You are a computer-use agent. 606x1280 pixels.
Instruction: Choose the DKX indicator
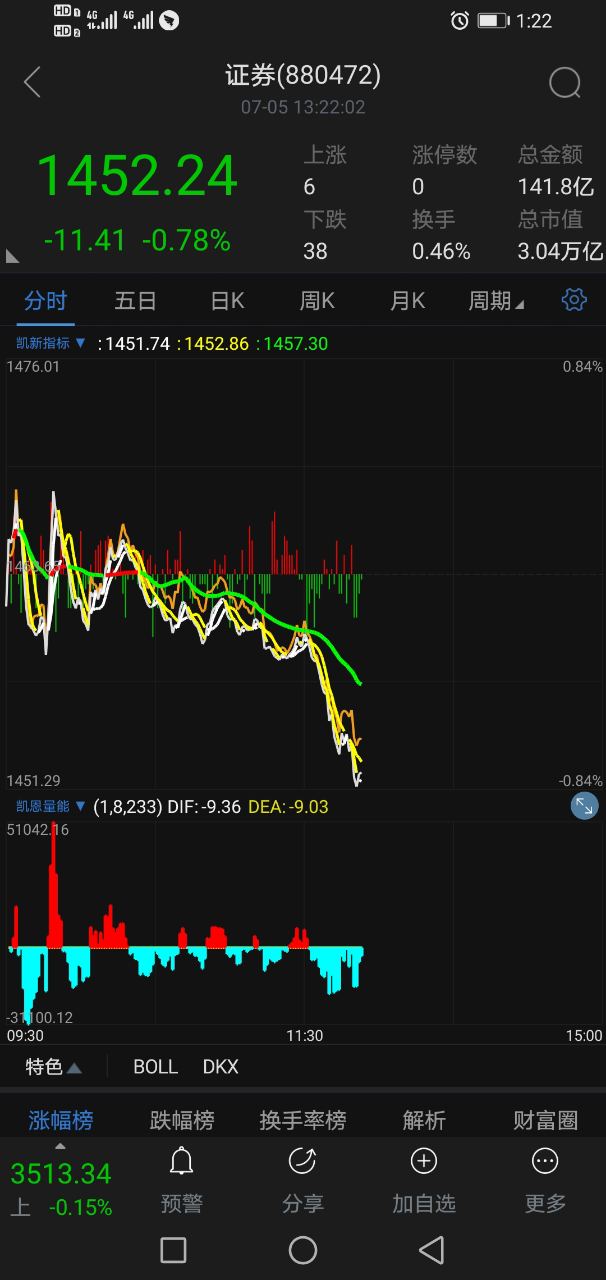coord(221,1067)
